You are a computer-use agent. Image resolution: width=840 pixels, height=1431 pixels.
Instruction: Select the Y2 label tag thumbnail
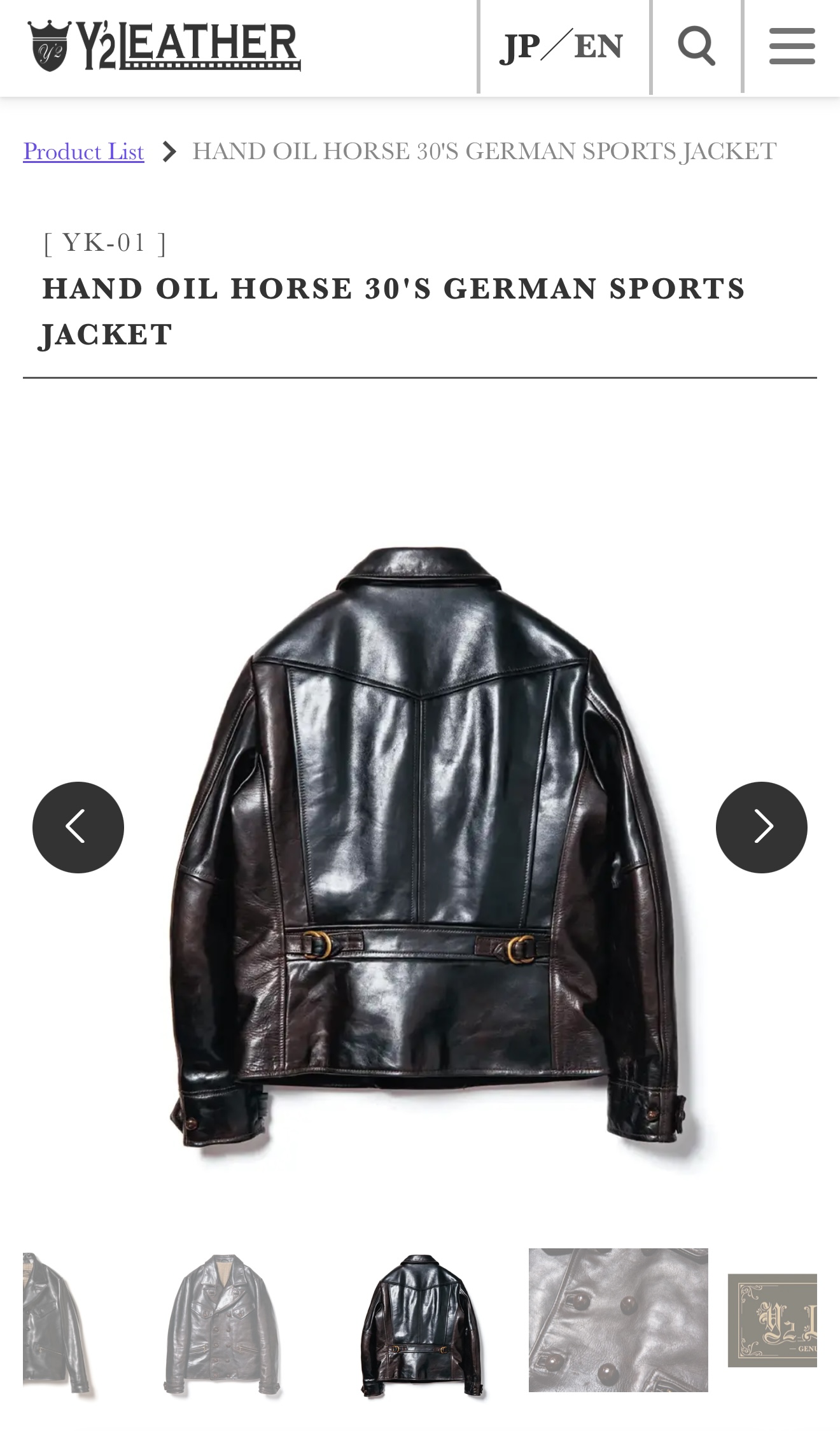(x=773, y=1320)
